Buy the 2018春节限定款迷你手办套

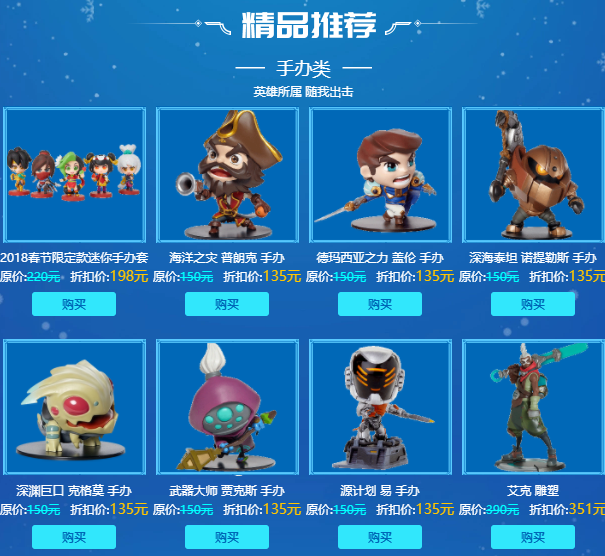coord(74,304)
